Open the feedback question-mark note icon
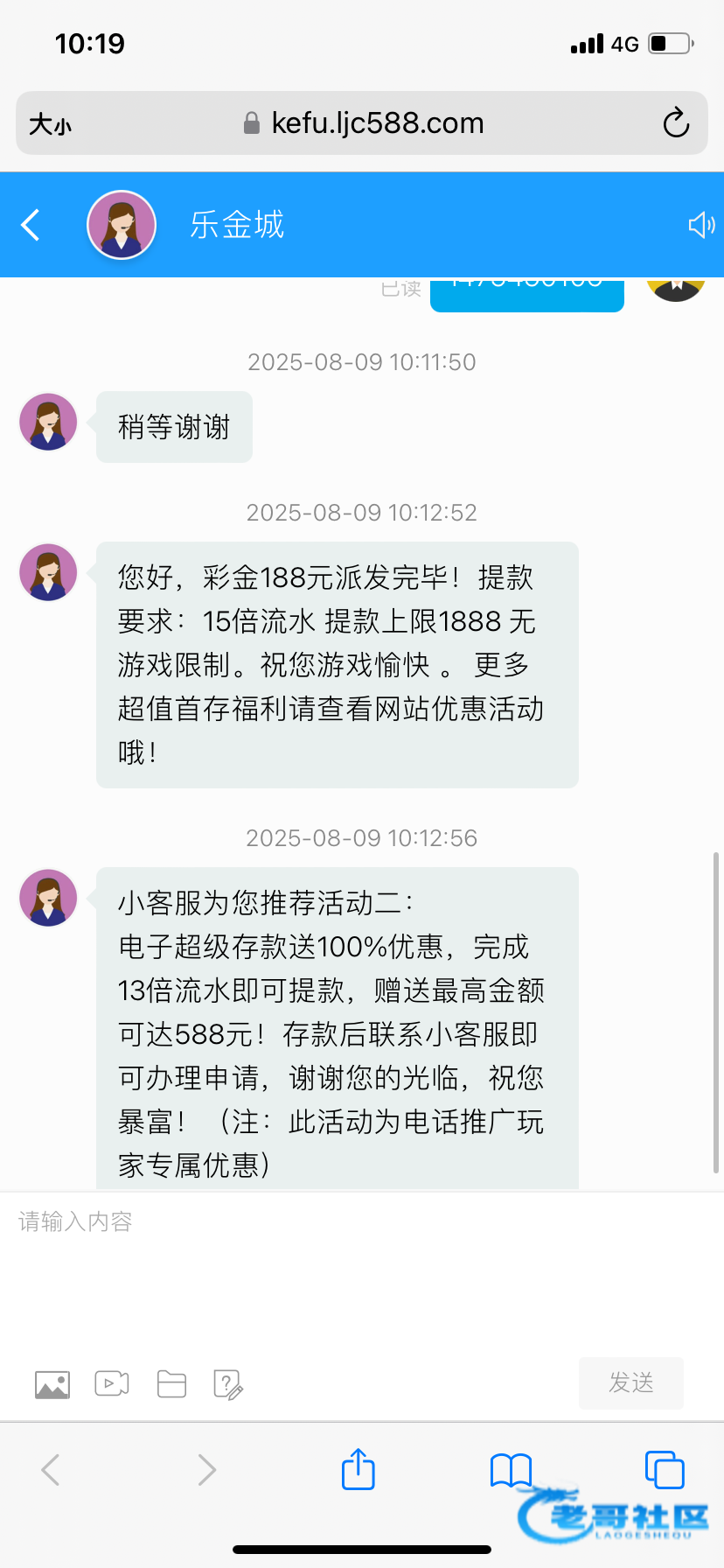The image size is (724, 1568). (228, 1384)
